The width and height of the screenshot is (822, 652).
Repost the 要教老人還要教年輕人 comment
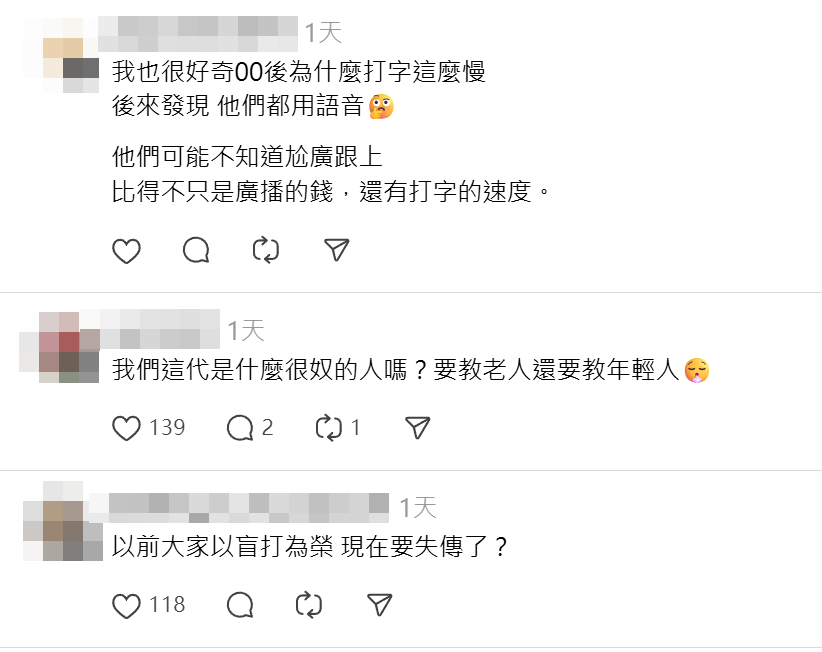coord(328,428)
